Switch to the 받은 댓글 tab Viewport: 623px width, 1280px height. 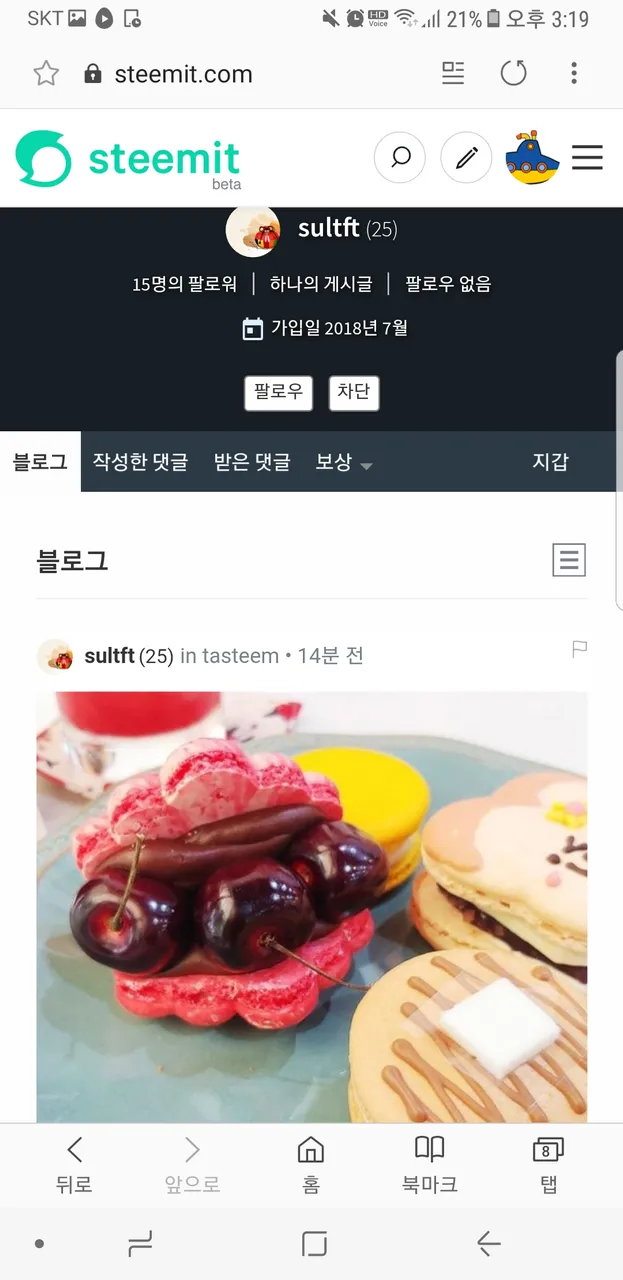point(252,462)
